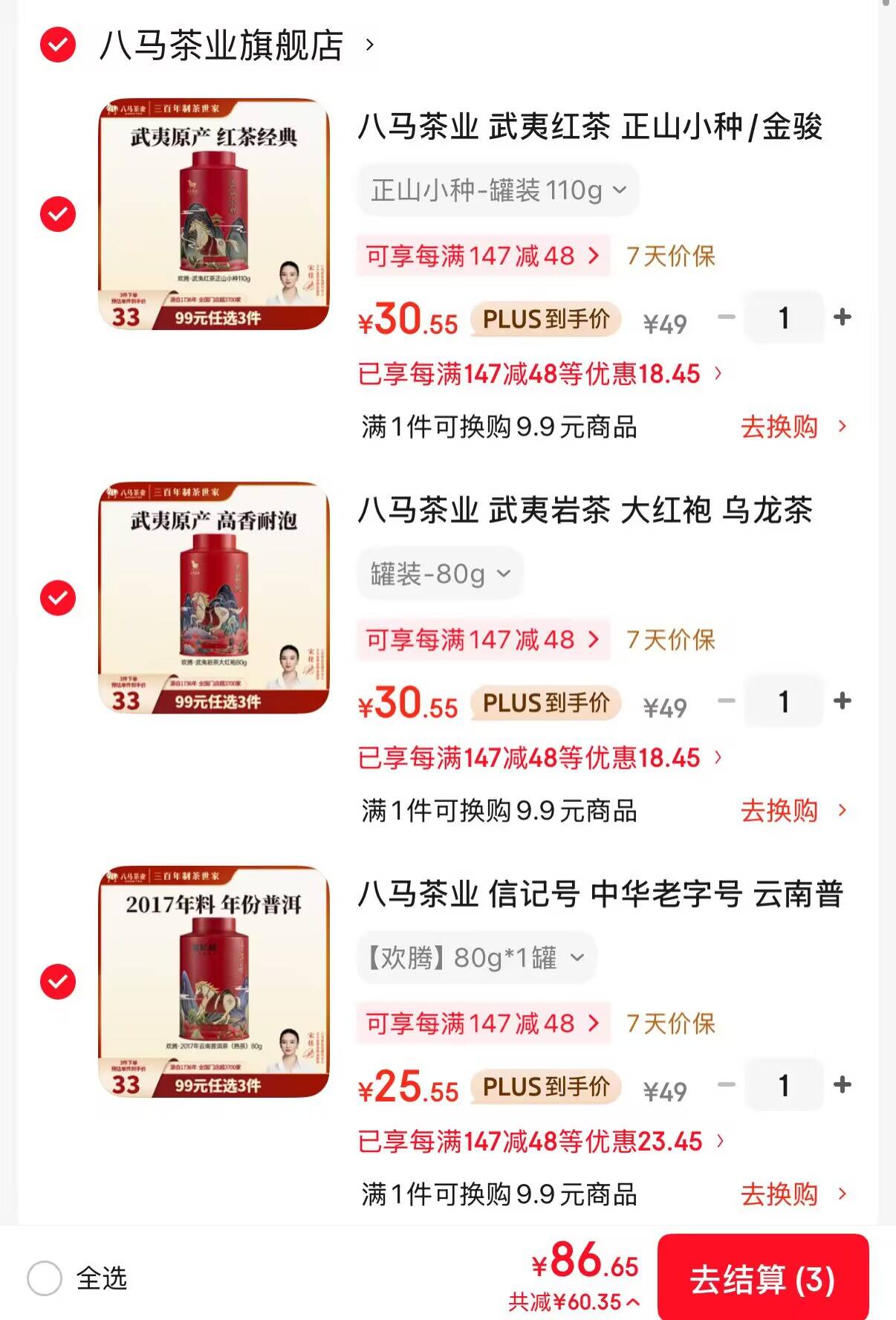
Task: Proceed with 去结算 (3) checkout
Action: 763,1279
